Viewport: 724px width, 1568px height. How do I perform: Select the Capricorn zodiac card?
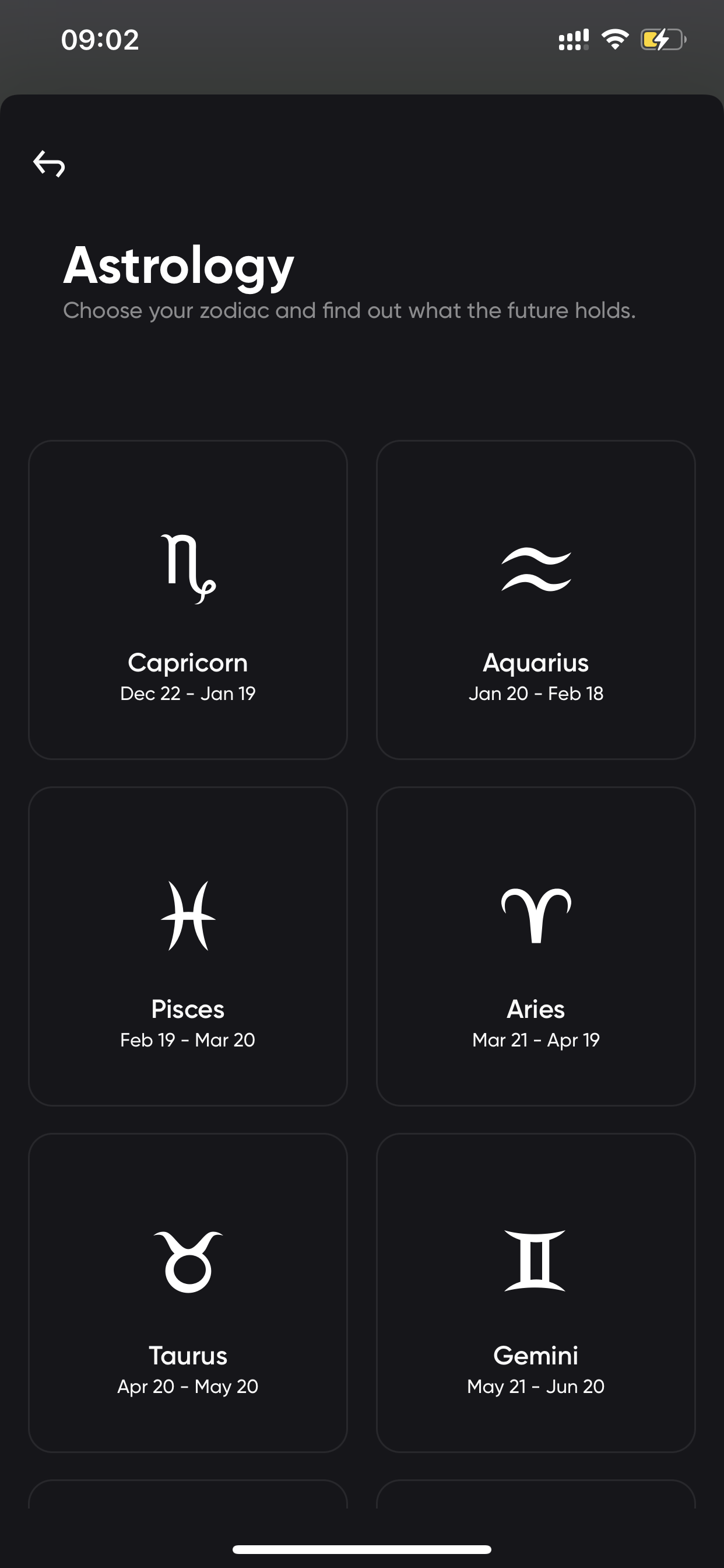pyautogui.click(x=188, y=600)
